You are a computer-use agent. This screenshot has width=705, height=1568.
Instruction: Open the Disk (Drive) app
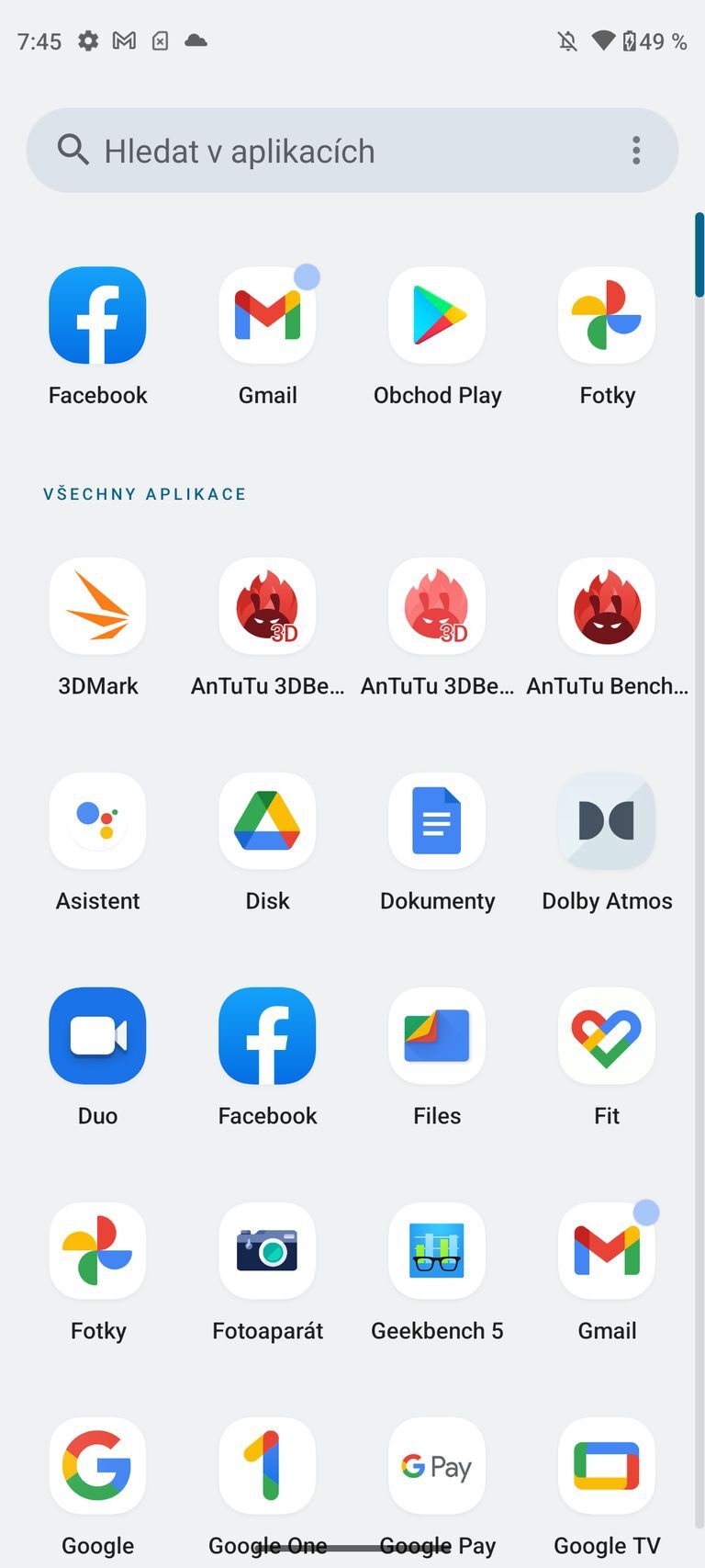(x=267, y=820)
